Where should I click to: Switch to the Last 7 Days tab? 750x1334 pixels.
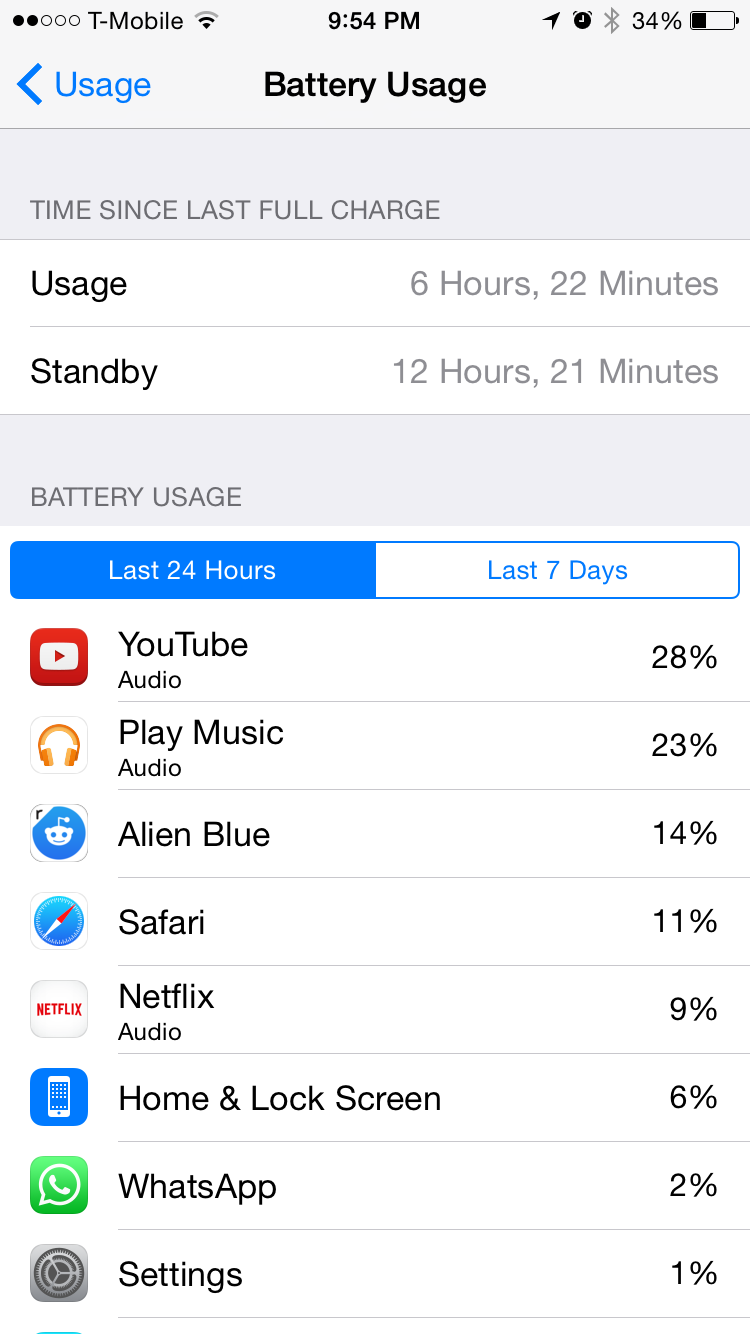tap(557, 570)
